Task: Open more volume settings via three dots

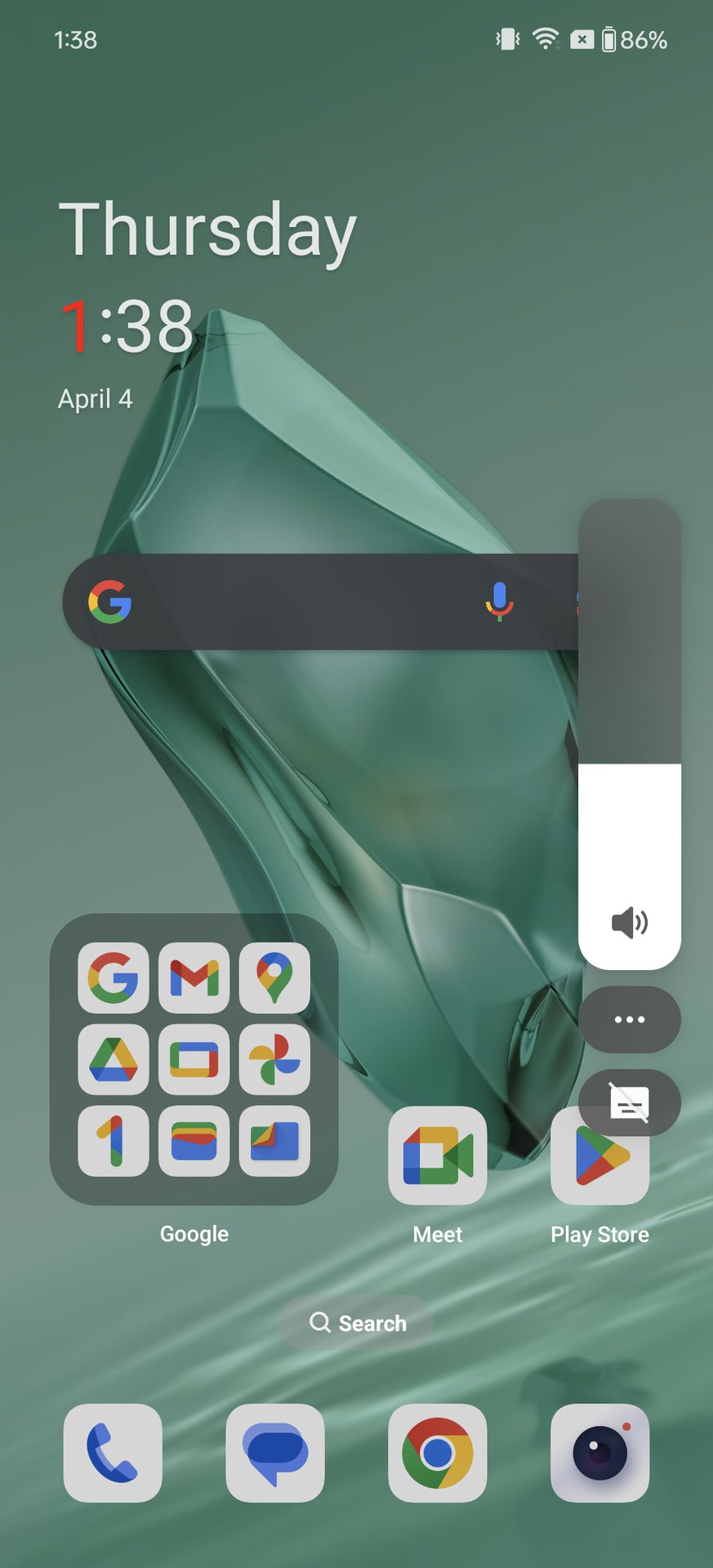Action: click(x=629, y=1019)
